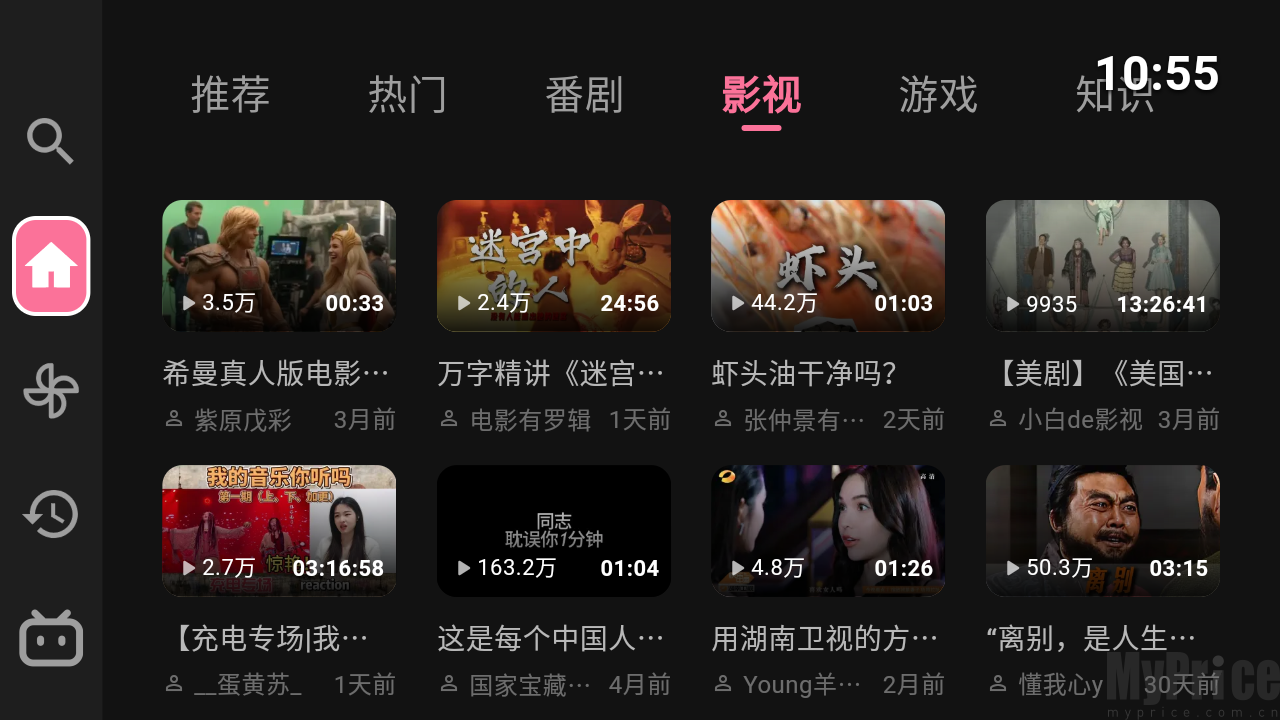This screenshot has width=1280, height=720.
Task: Open the 这是每个中国人 video
Action: pos(553,531)
